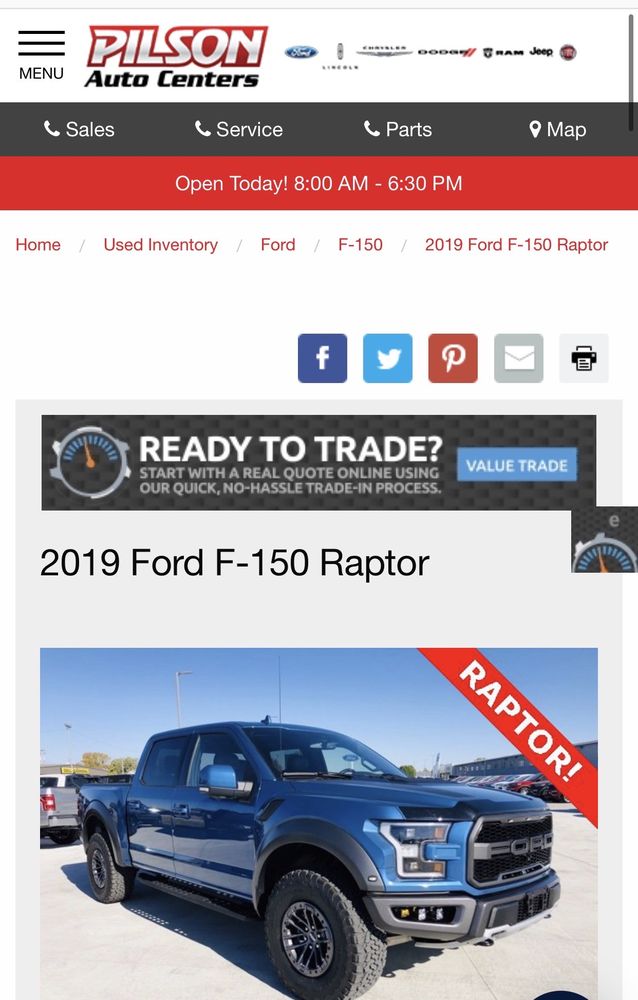Email this vehicle listing

coord(518,358)
